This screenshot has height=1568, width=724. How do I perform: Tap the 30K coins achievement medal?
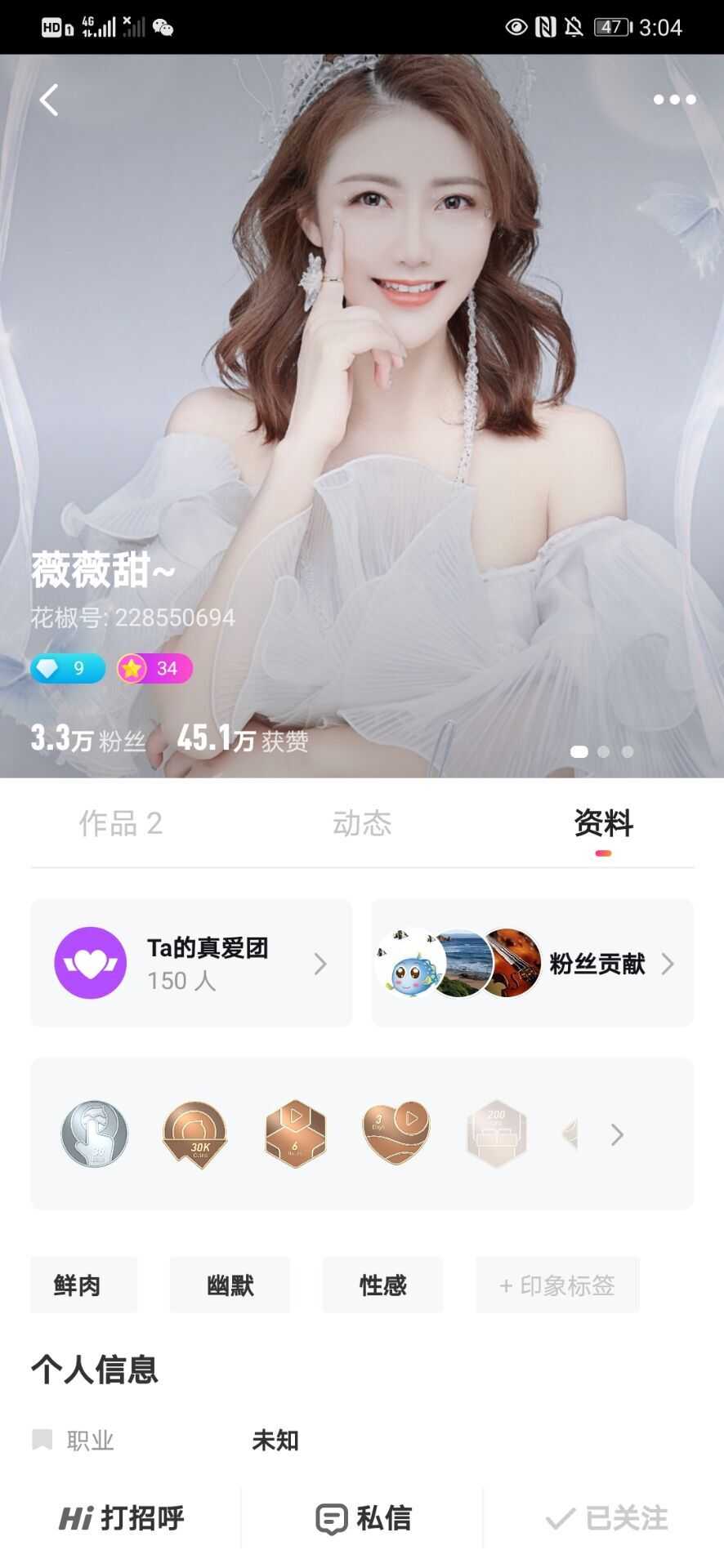pos(194,1134)
